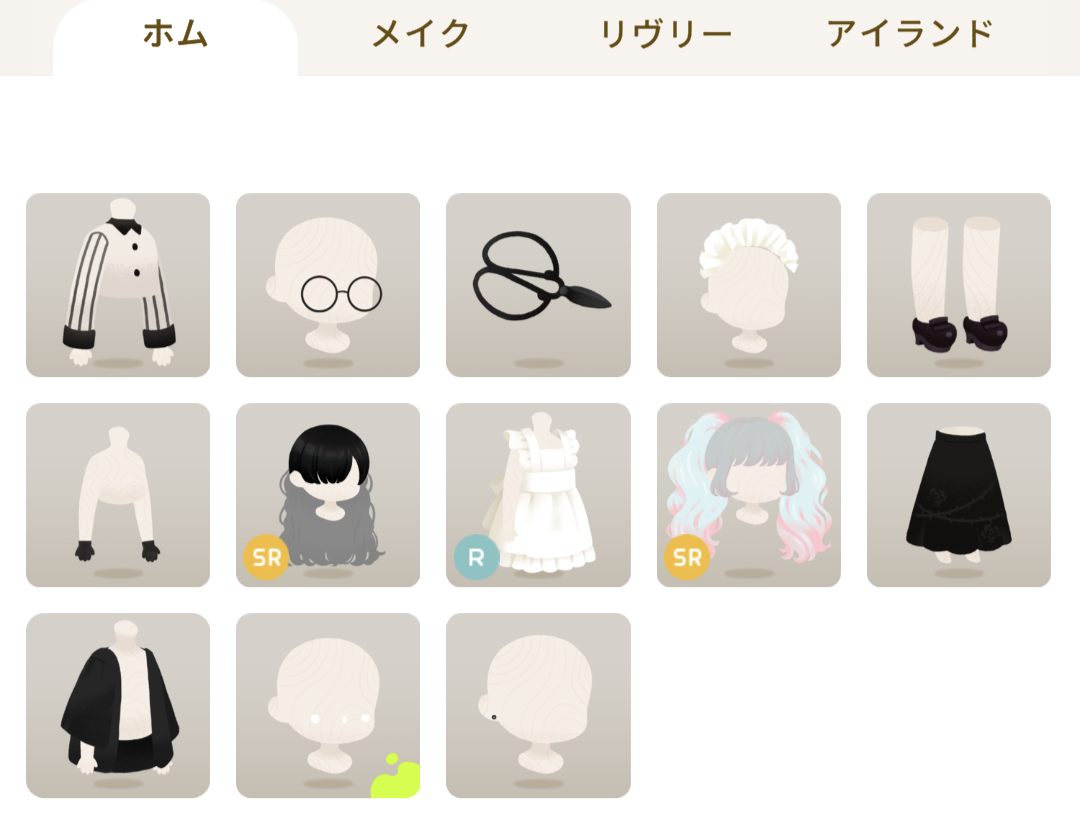Pick the R white apron dress

coord(538,495)
